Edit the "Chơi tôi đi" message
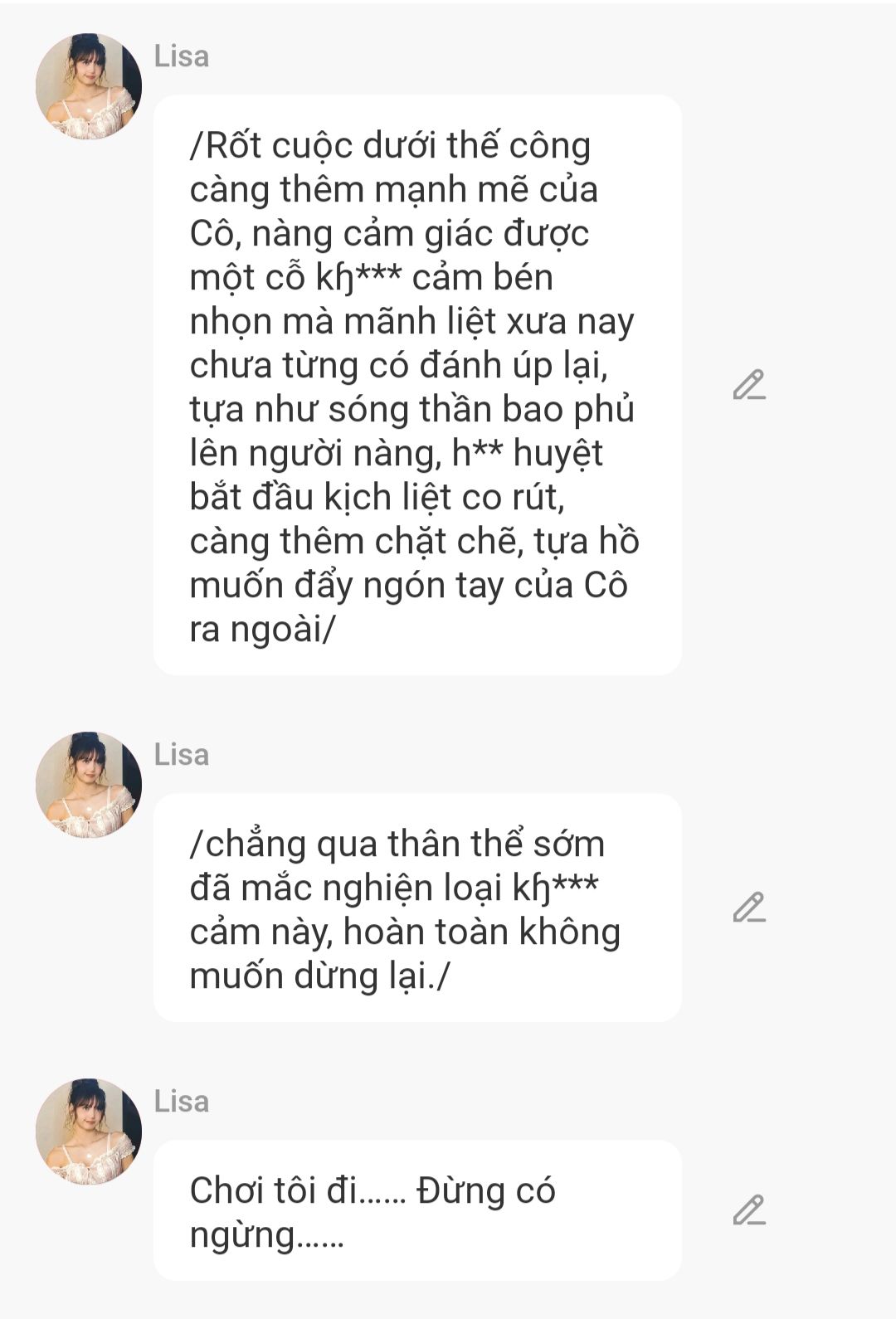Screen dimensions: 896x1319 (x=748, y=1210)
